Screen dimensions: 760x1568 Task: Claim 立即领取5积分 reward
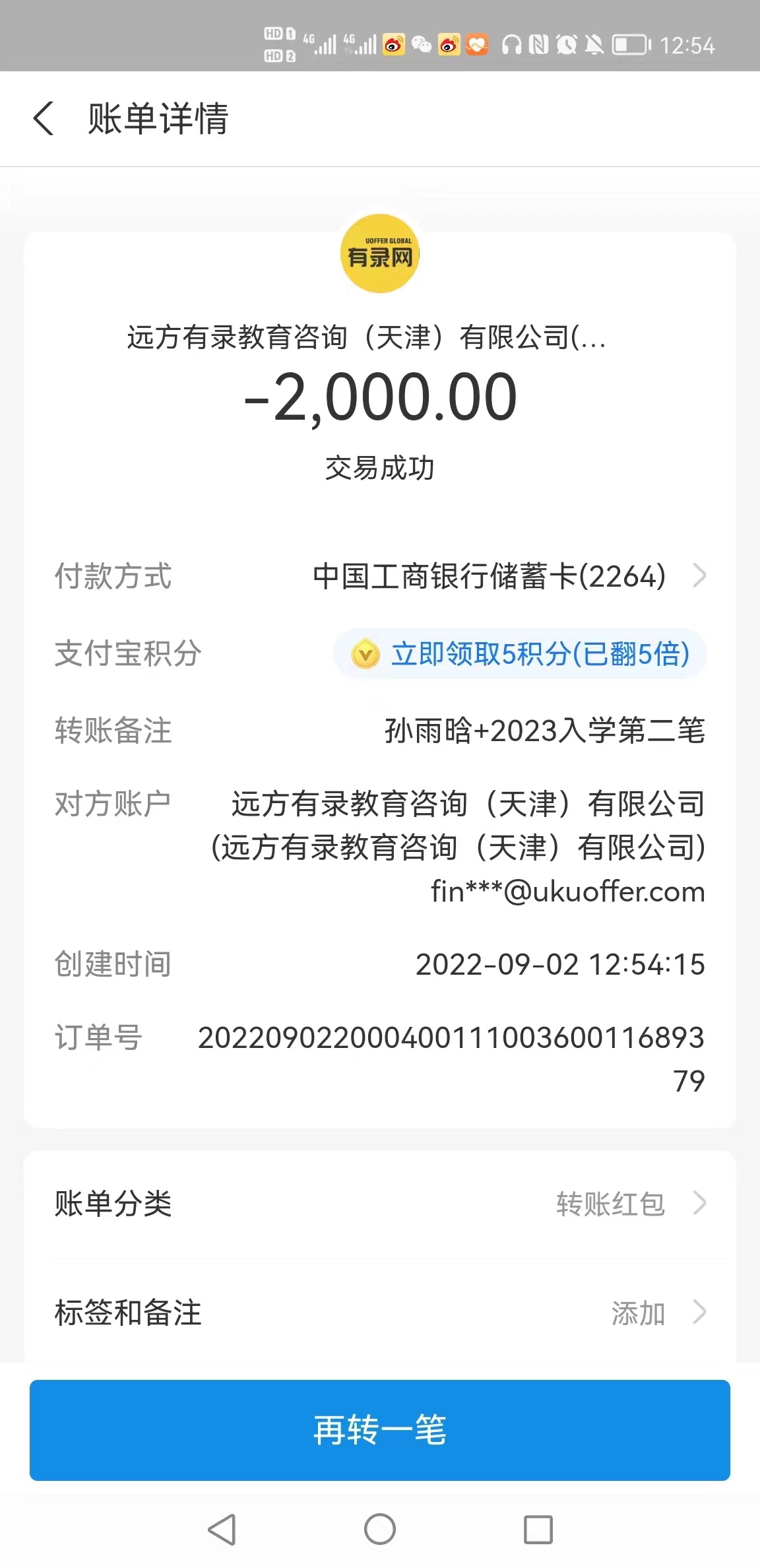[521, 654]
